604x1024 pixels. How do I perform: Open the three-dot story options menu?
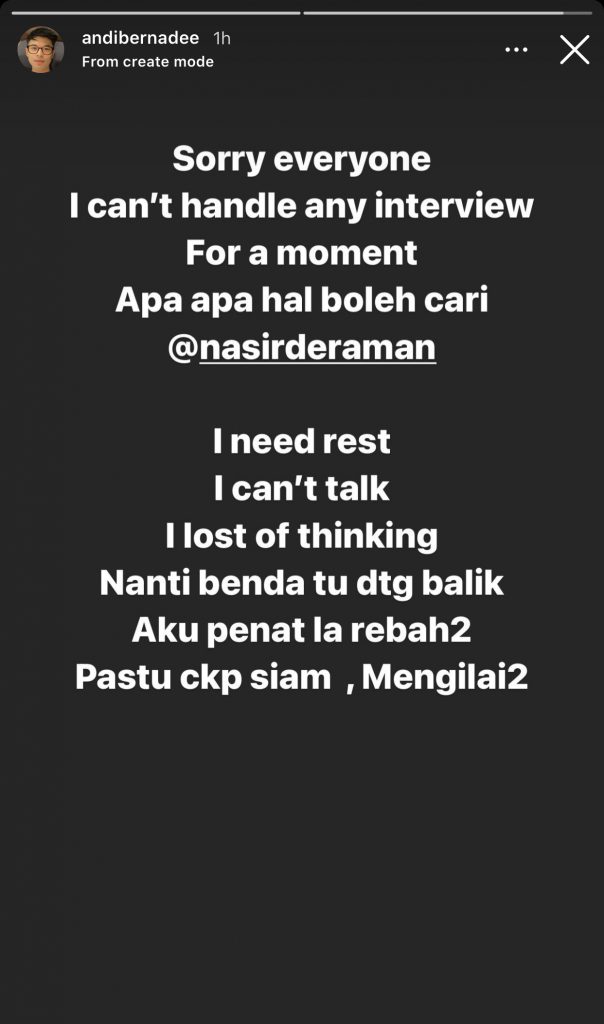[x=516, y=49]
